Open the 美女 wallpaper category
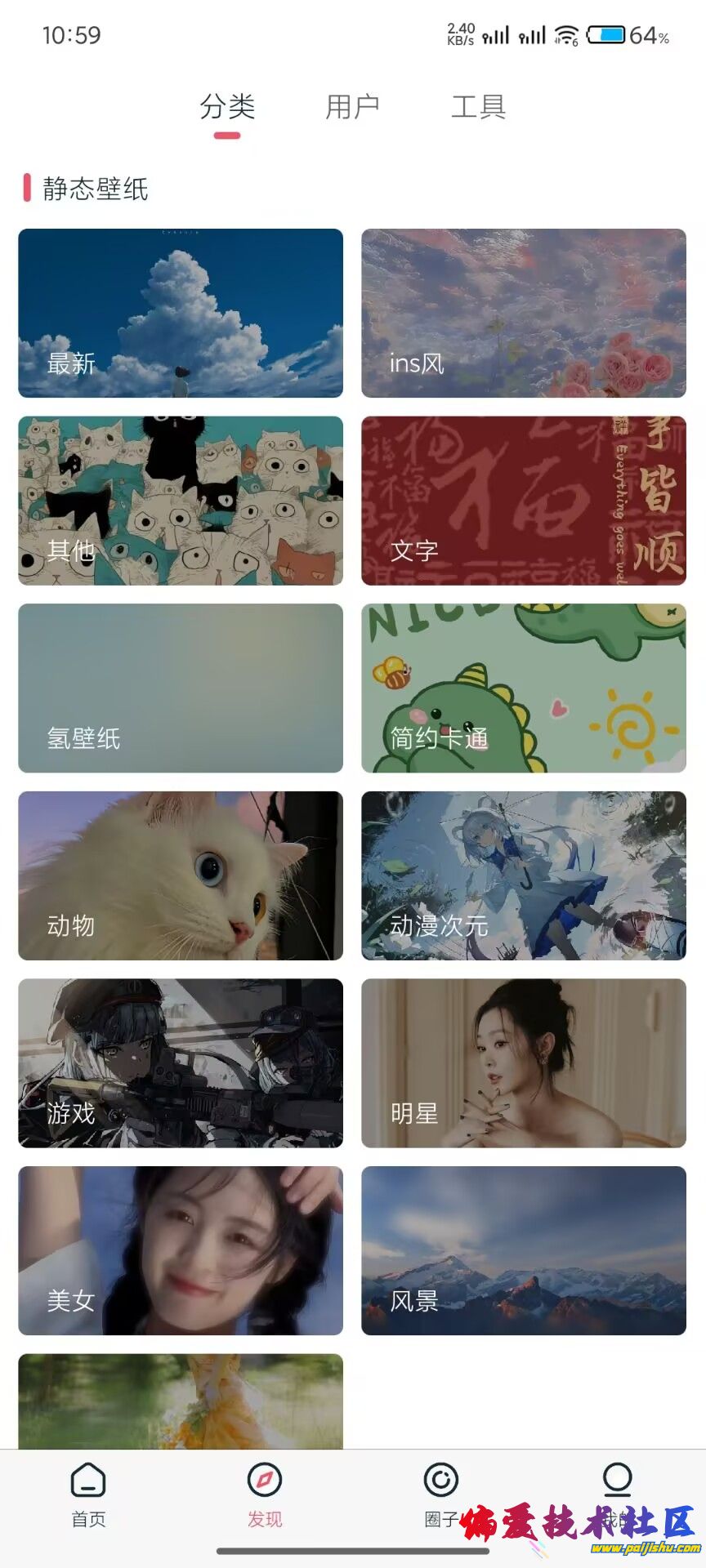The width and height of the screenshot is (706, 1568). pyautogui.click(x=181, y=1250)
